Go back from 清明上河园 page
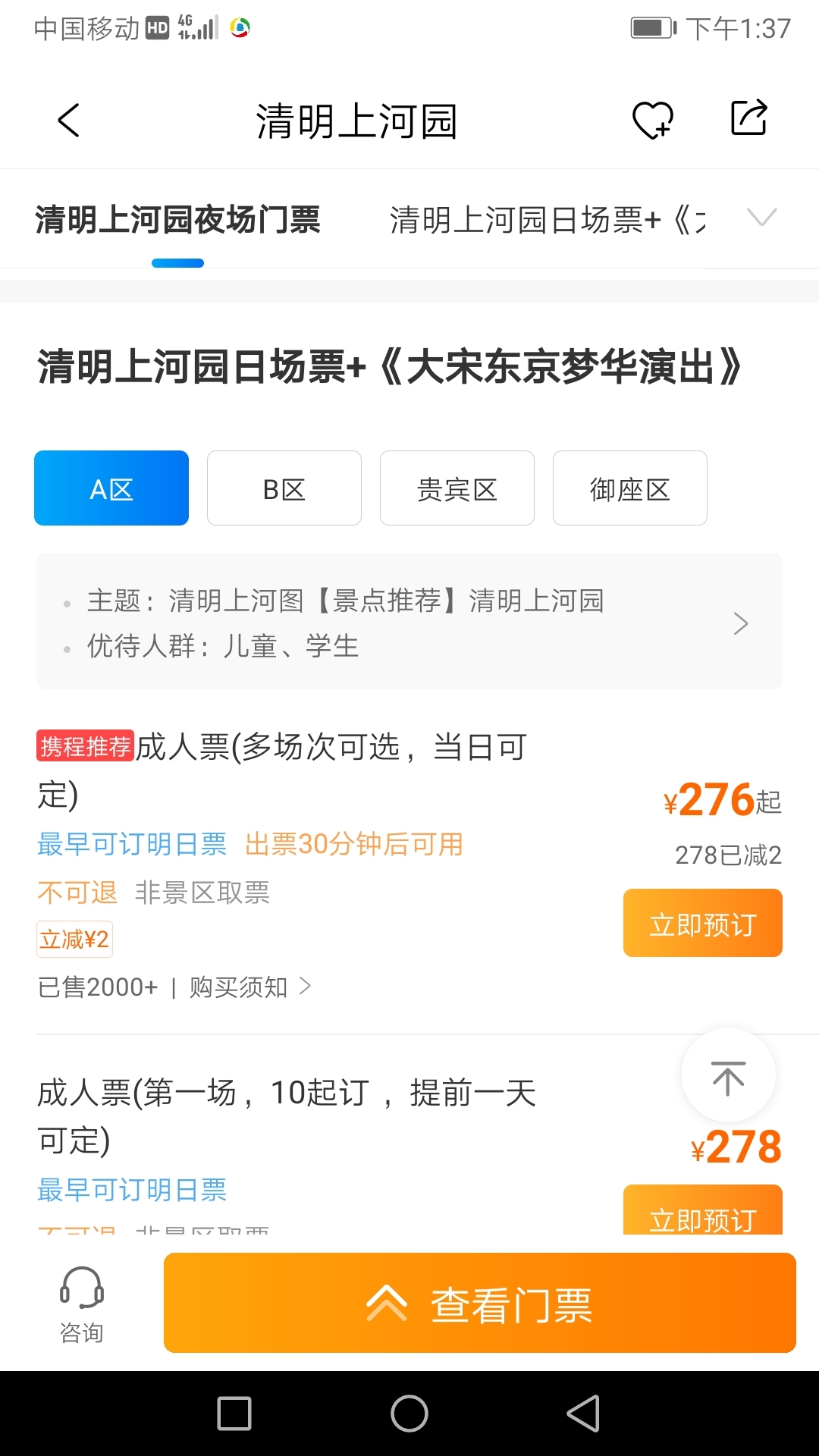This screenshot has width=819, height=1456. [68, 121]
